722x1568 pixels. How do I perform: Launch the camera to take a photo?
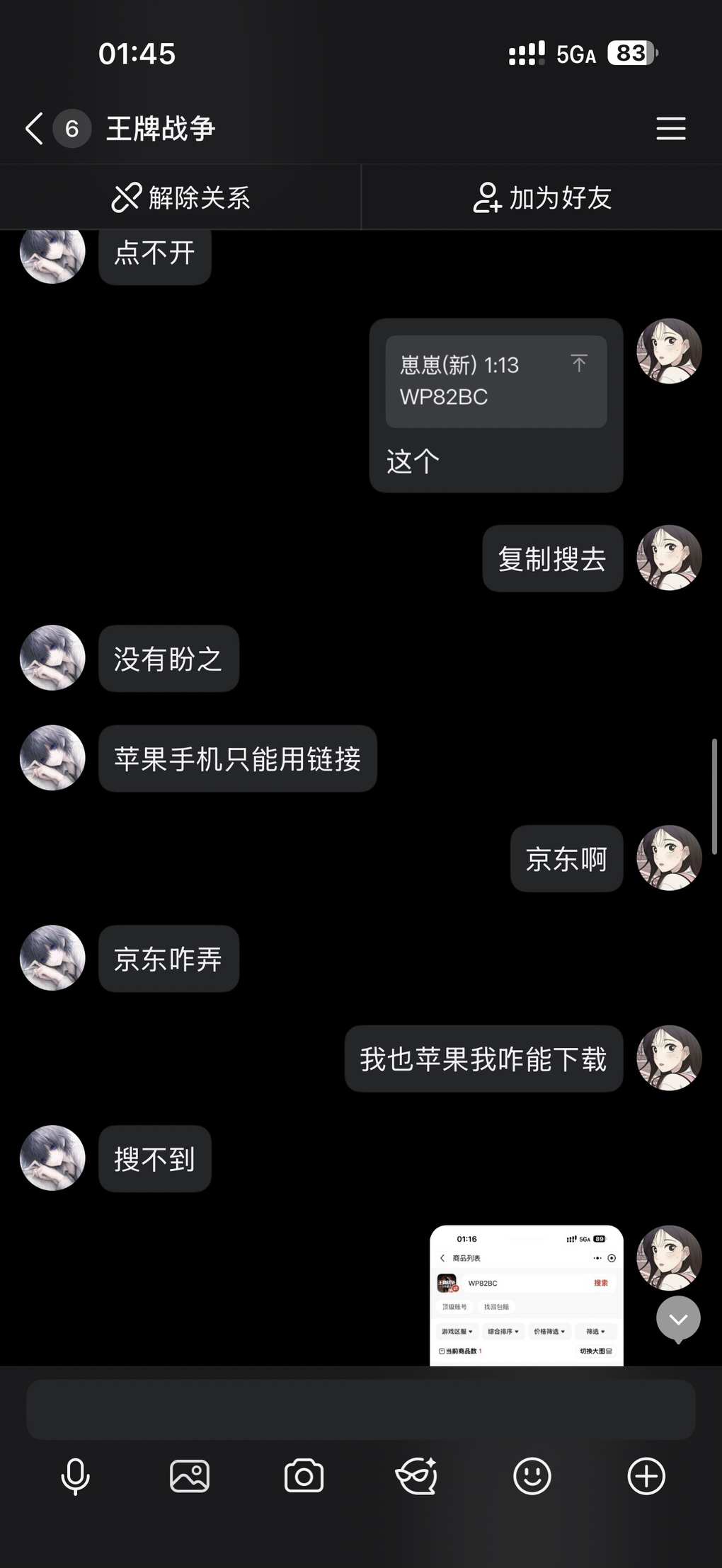[x=304, y=1477]
